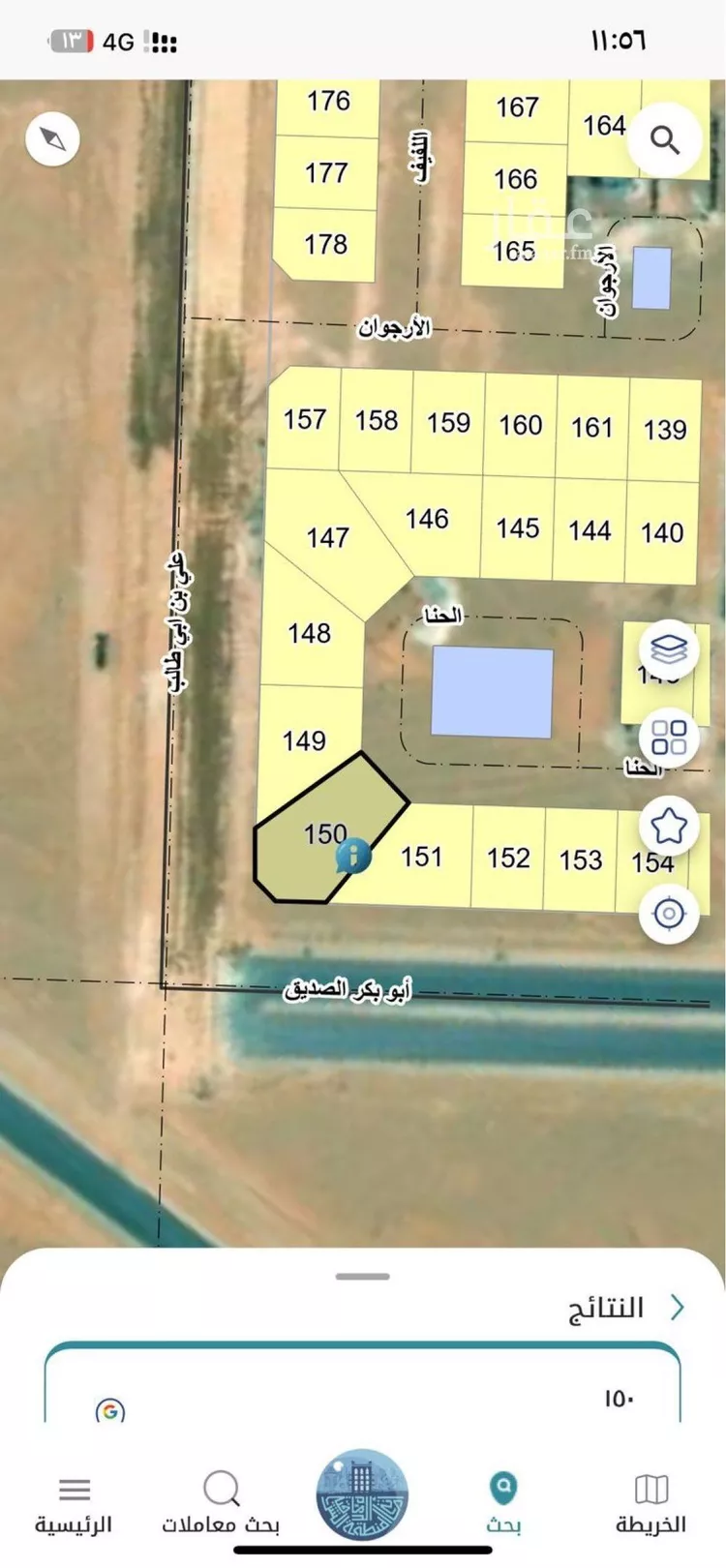The height and width of the screenshot is (1568, 726).
Task: Switch to the الخريطة tab
Action: tap(650, 1503)
